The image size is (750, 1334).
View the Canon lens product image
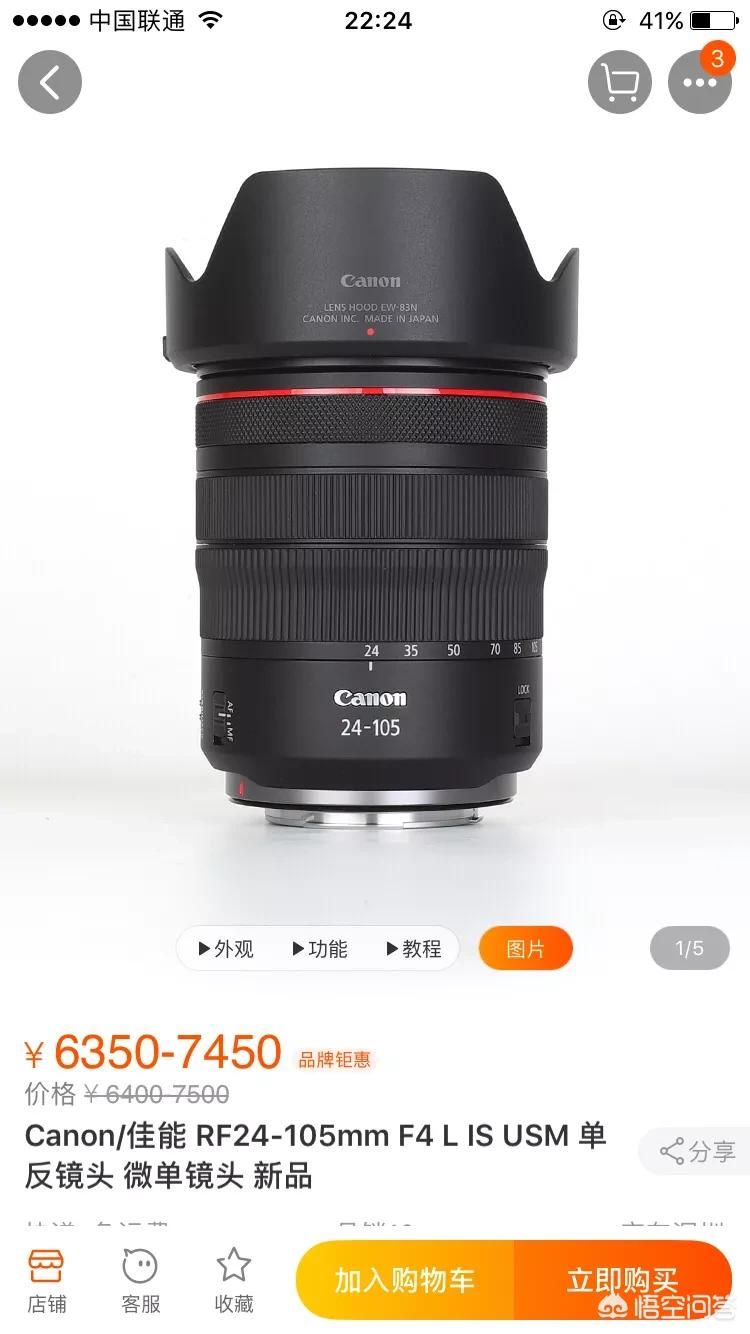(x=371, y=500)
